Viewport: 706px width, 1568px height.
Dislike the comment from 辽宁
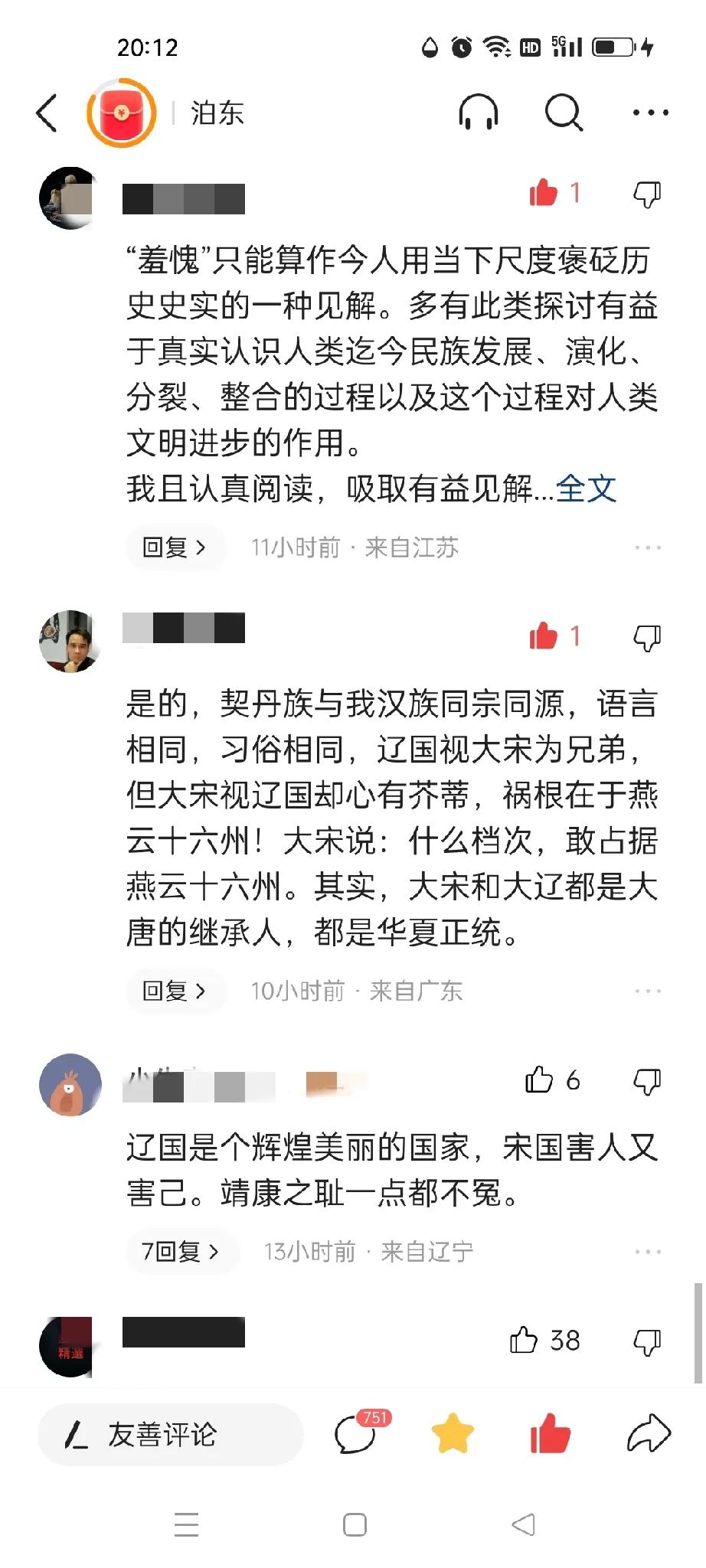pyautogui.click(x=647, y=1081)
